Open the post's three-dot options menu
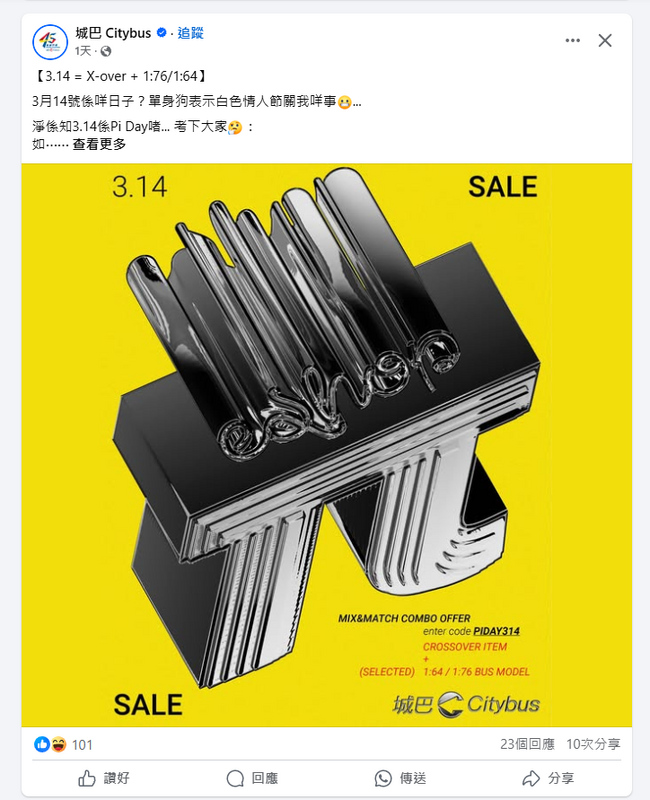This screenshot has width=650, height=800. 572,41
